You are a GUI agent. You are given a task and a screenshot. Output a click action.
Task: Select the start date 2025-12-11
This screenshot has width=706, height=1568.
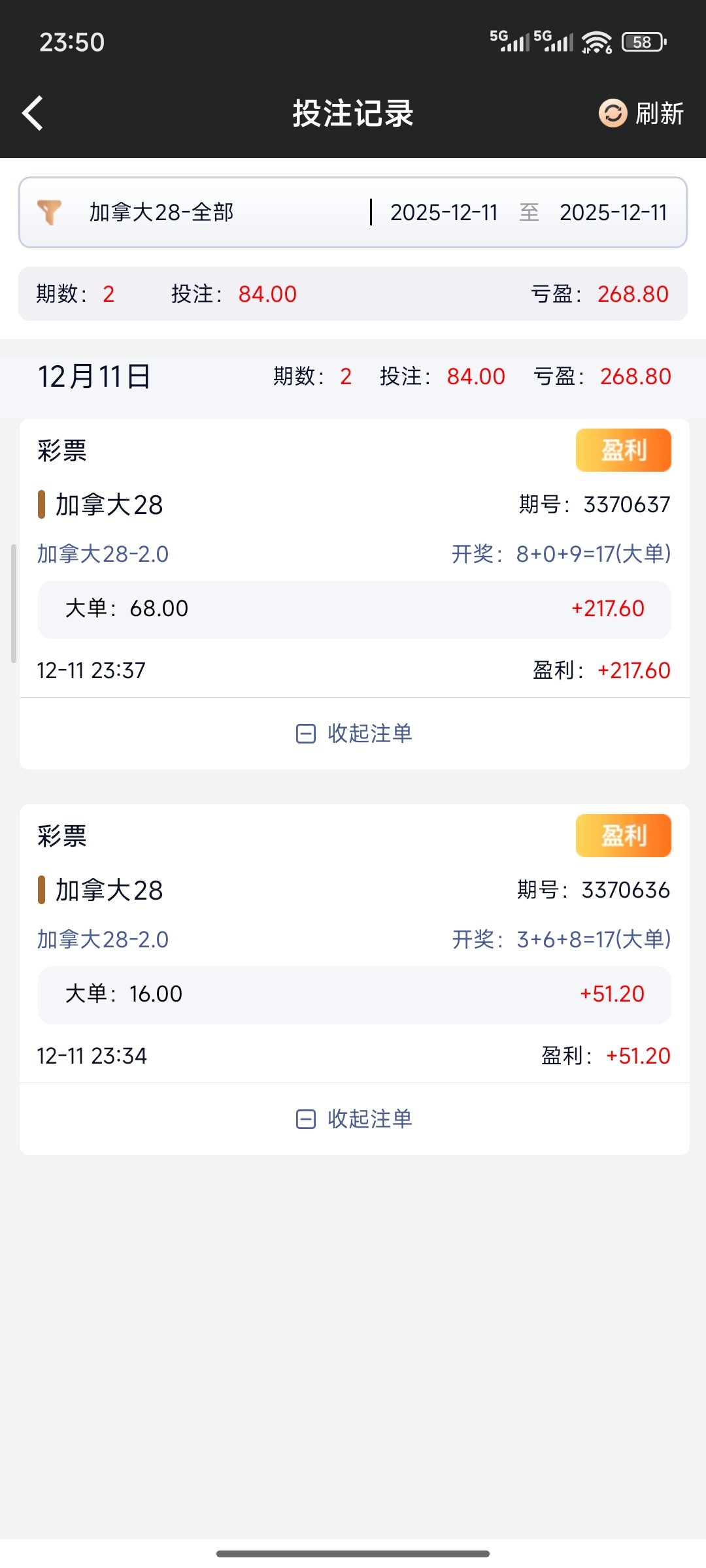pos(443,212)
